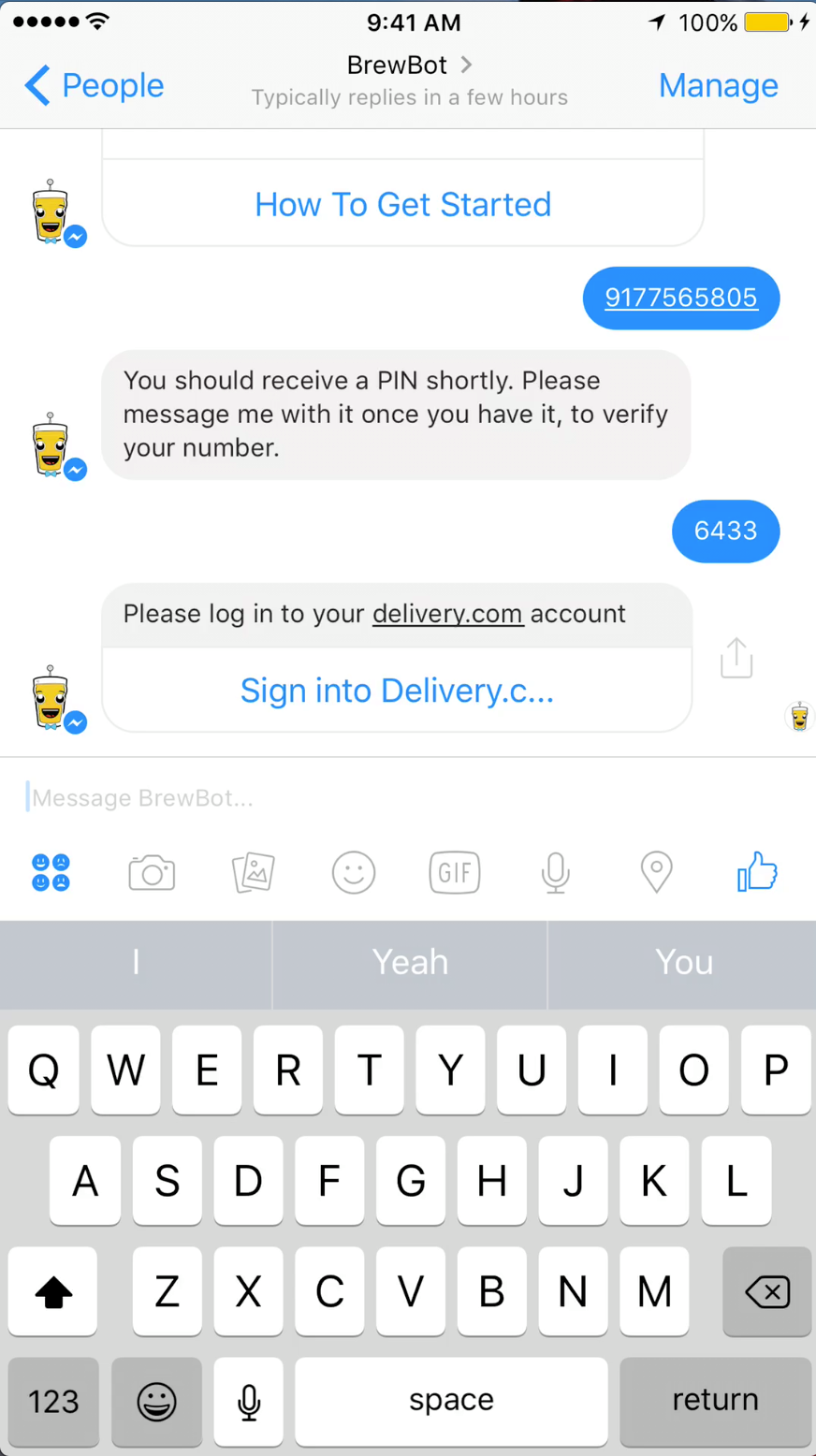Open the delivery.com link in message
This screenshot has height=1456, width=816.
447,614
